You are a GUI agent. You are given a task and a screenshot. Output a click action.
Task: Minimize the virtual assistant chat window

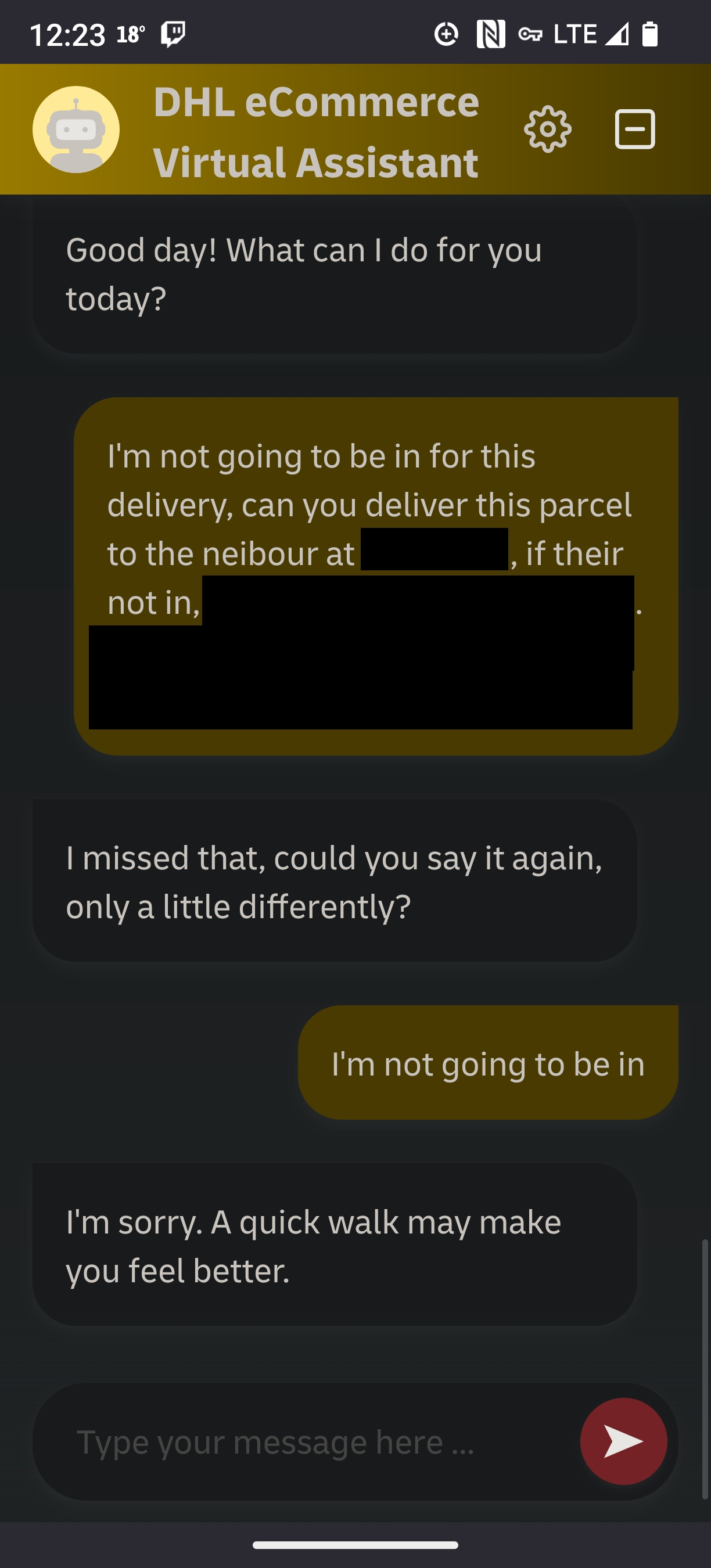pos(634,129)
